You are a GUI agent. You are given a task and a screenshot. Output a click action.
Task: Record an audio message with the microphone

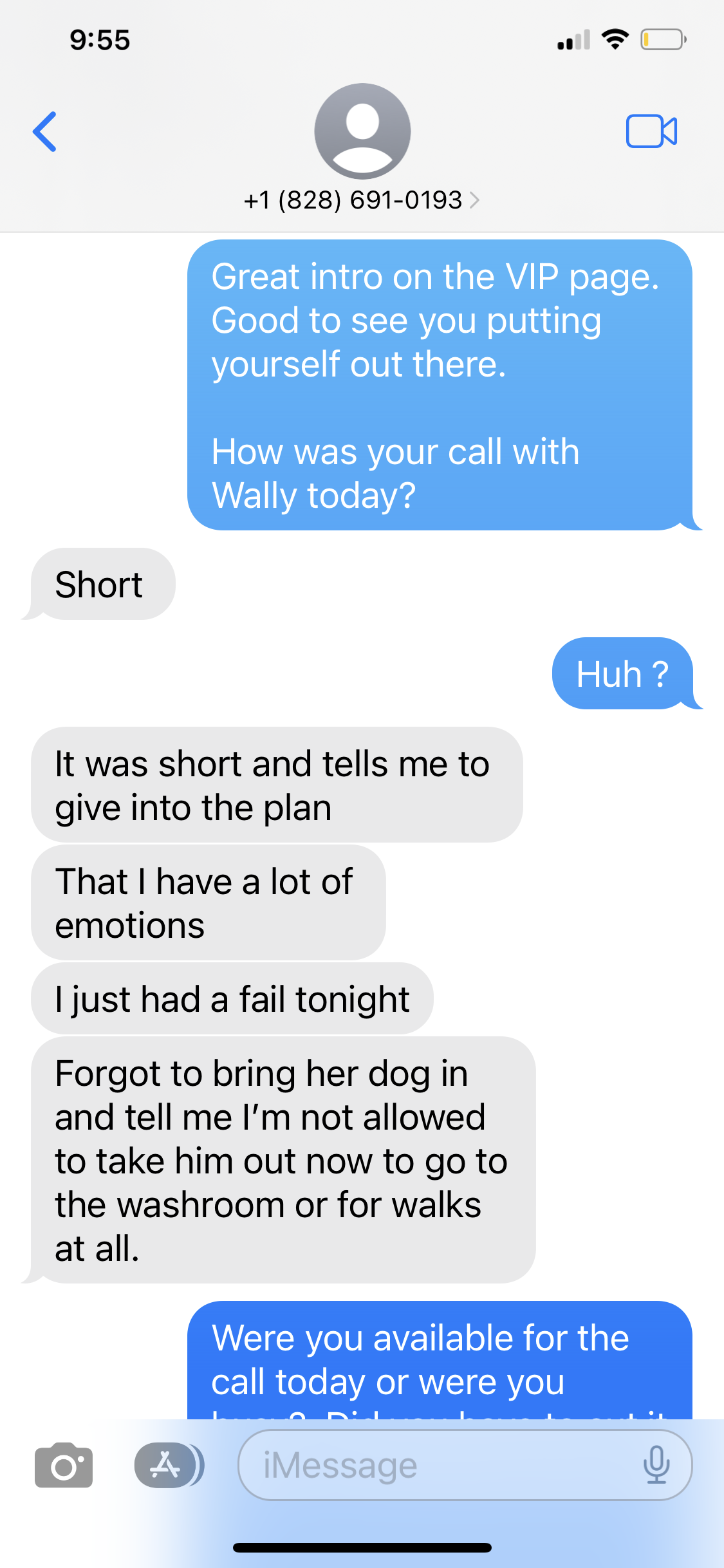pos(656,1466)
